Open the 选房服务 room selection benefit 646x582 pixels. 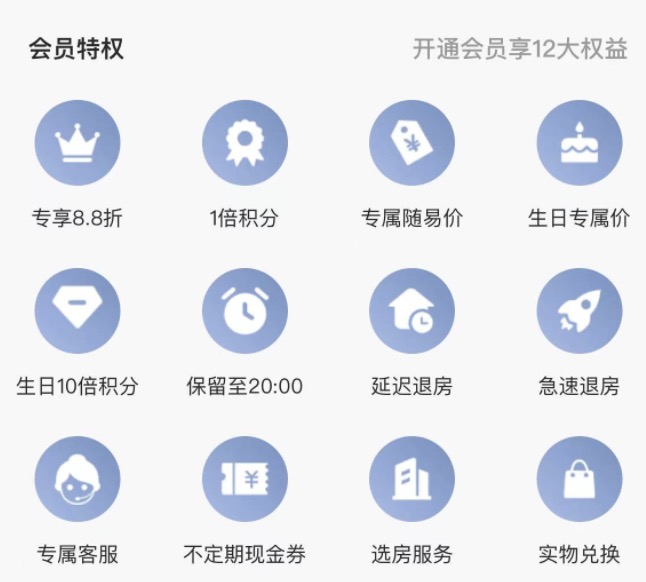(x=412, y=479)
